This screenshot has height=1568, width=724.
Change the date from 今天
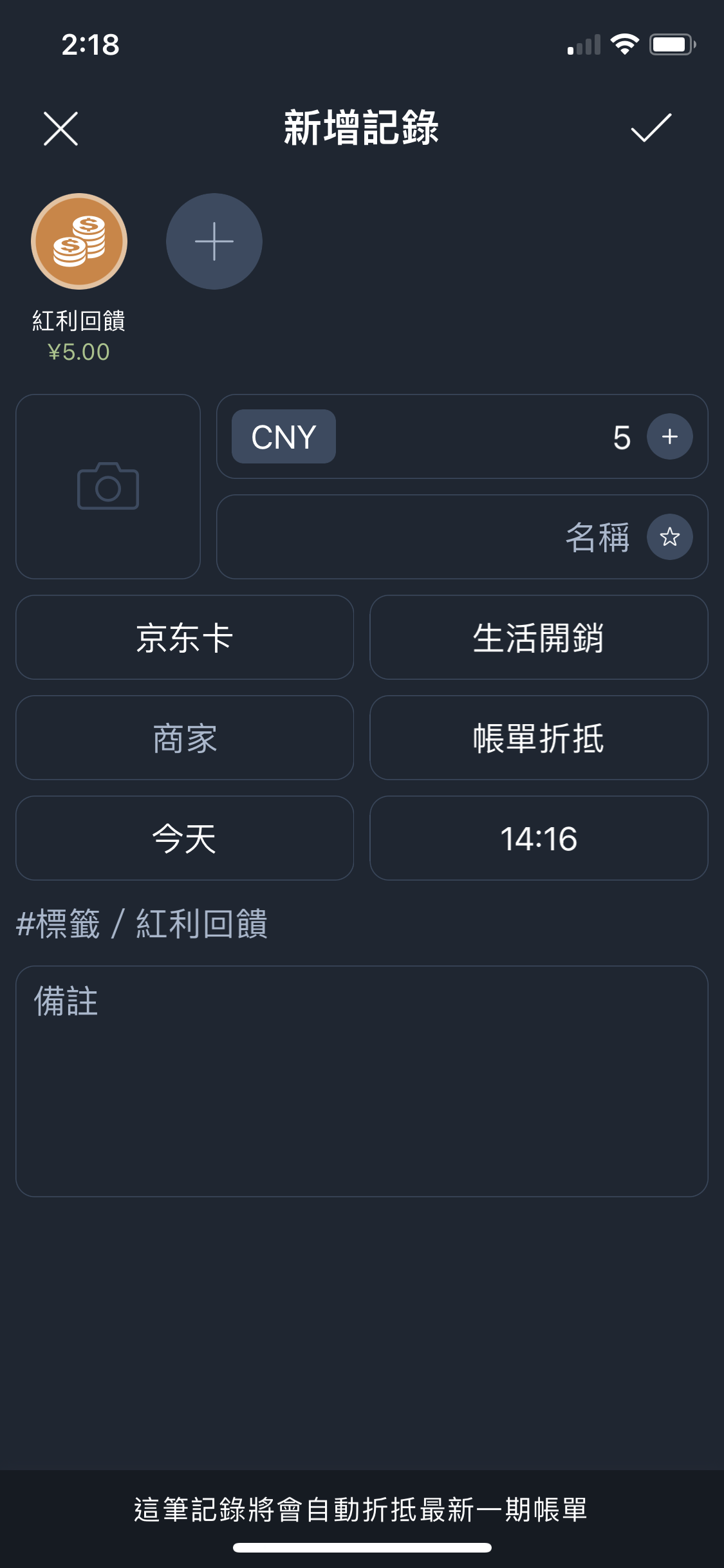185,838
